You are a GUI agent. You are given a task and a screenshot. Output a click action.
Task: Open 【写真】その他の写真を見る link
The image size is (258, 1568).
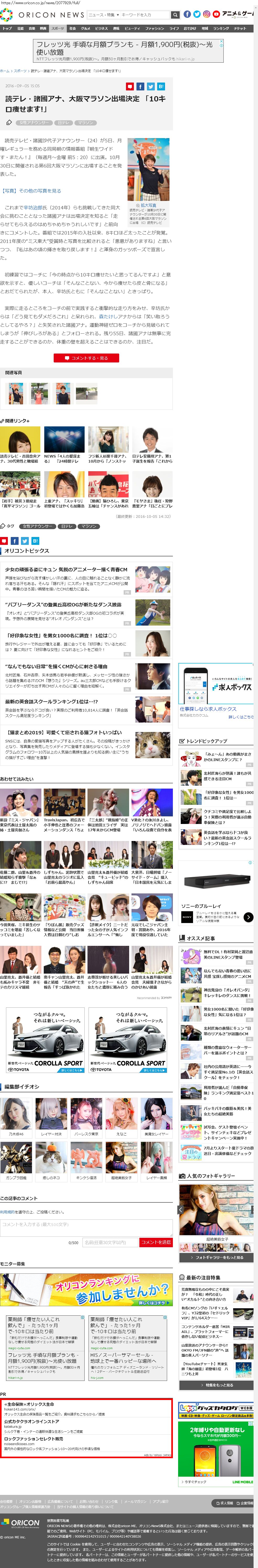click(31, 191)
